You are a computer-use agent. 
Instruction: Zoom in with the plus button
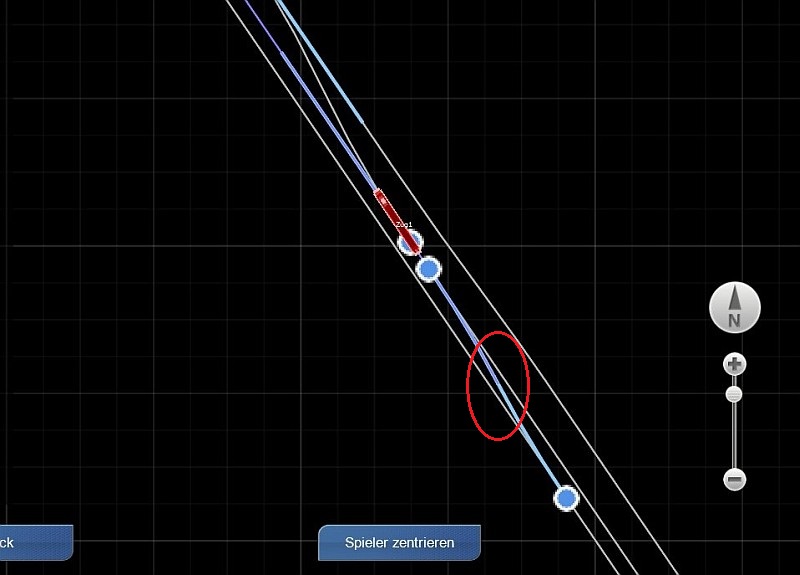coord(734,364)
